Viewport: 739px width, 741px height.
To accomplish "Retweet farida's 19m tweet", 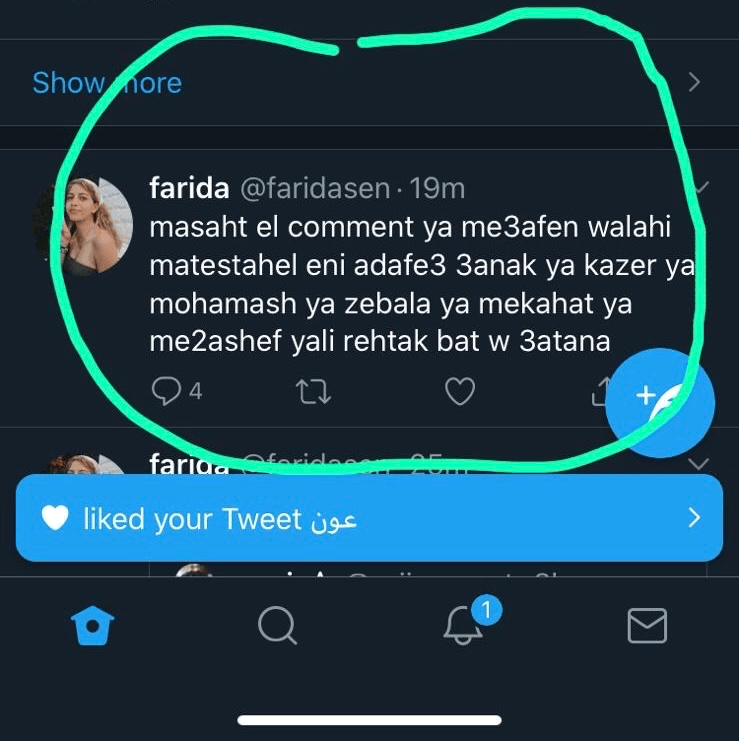I will 314,393.
